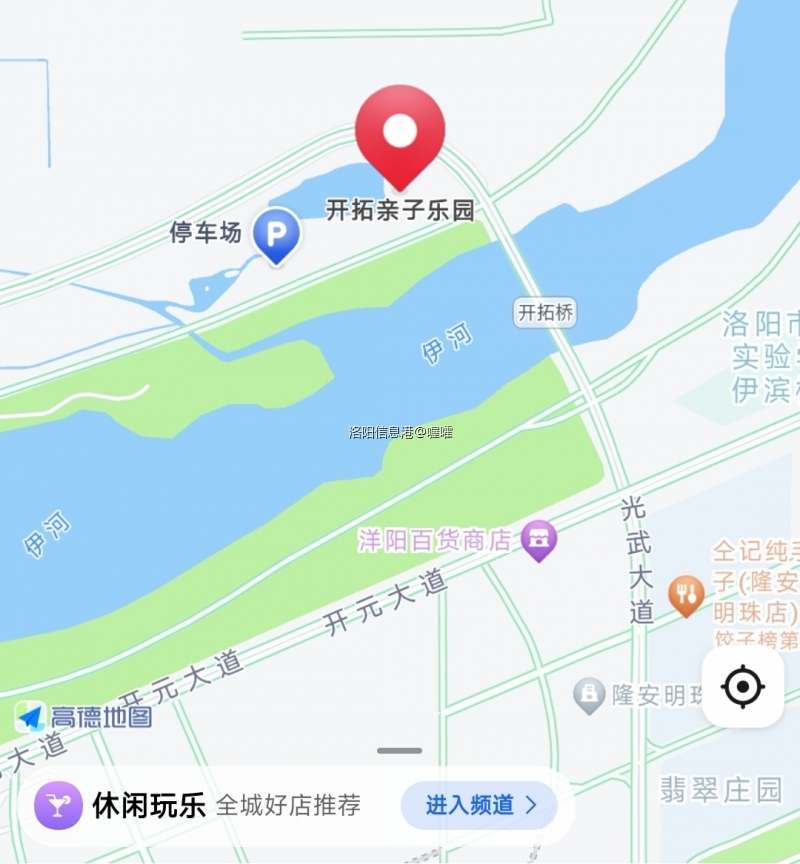This screenshot has height=864, width=800.
Task: Open the purple cocktail icon beside 休闲玩乐
Action: pos(58,804)
